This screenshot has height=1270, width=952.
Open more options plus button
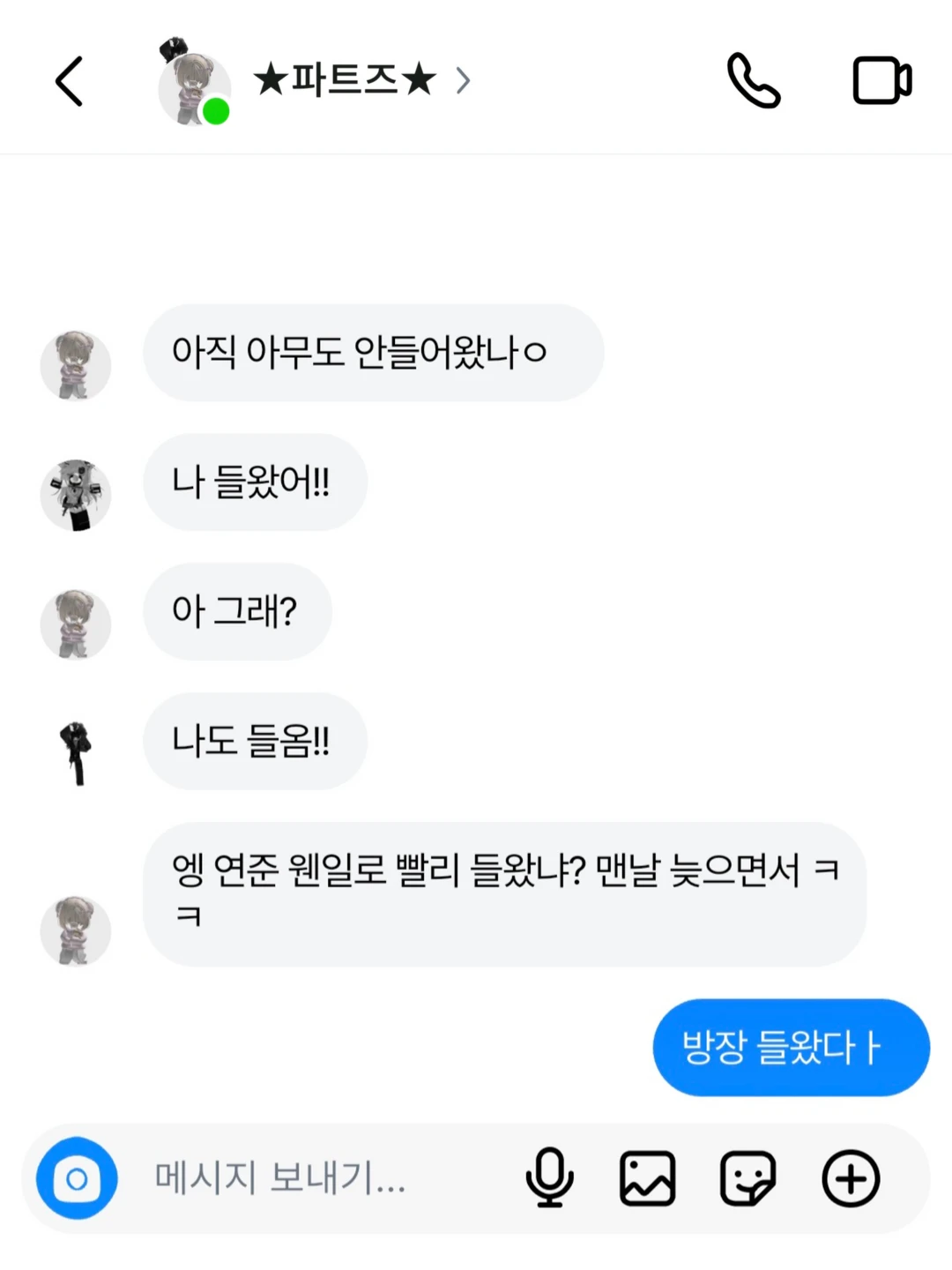click(x=851, y=1178)
